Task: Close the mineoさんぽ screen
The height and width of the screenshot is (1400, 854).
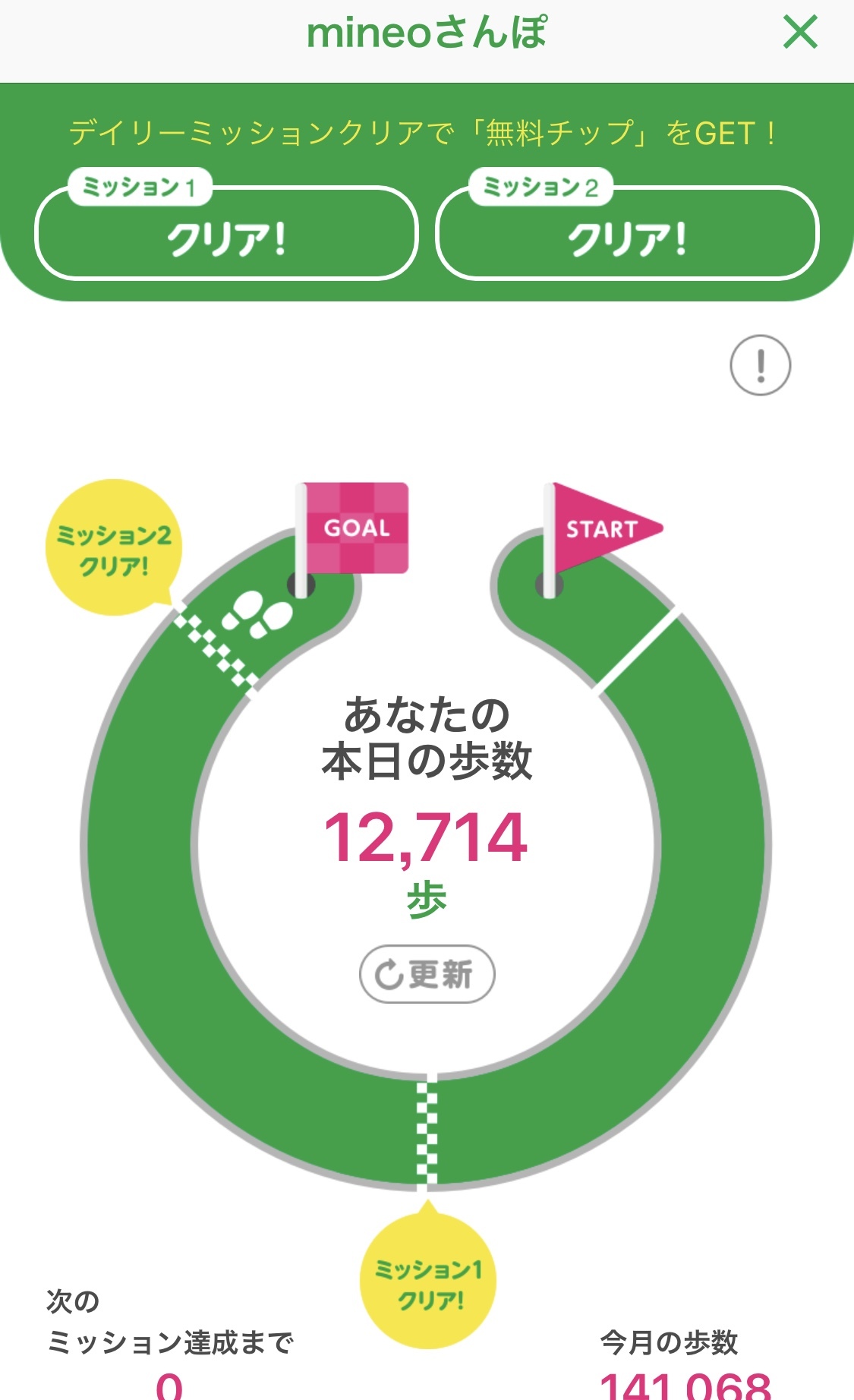Action: [800, 33]
